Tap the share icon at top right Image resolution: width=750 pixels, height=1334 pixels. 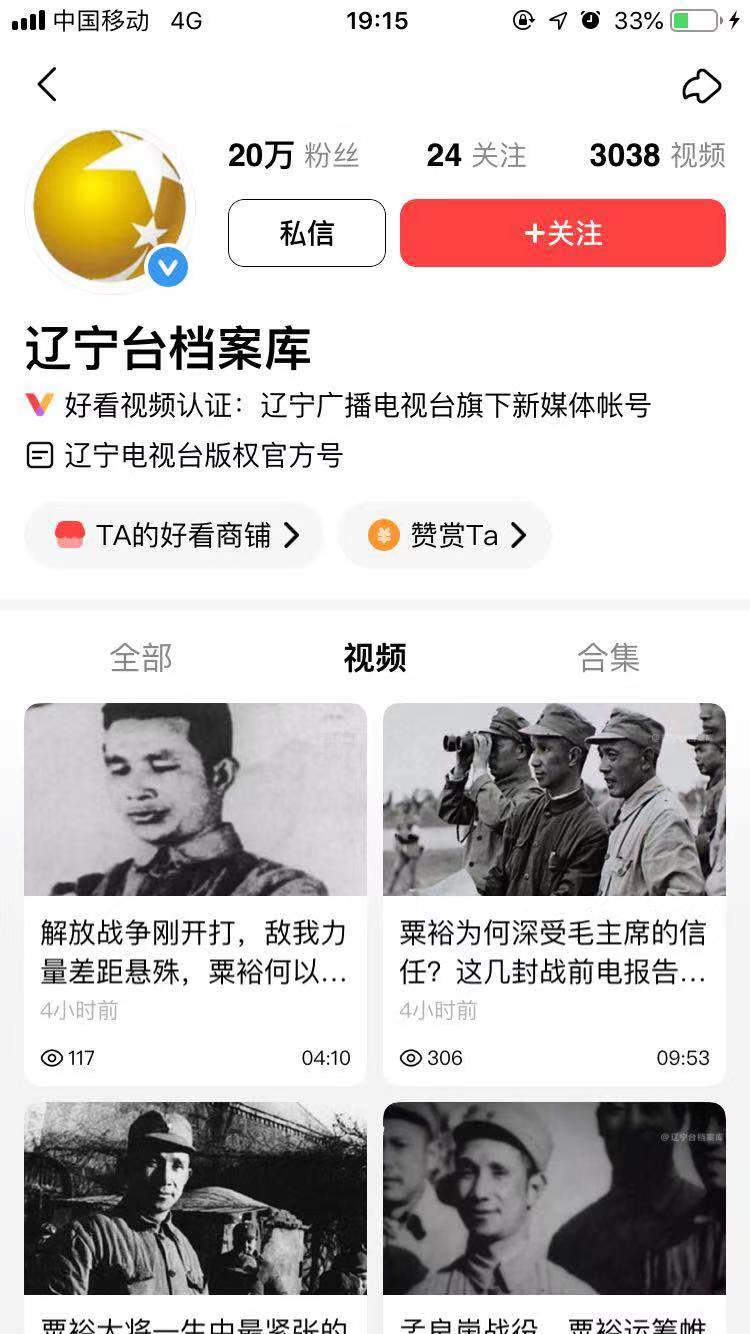(701, 86)
